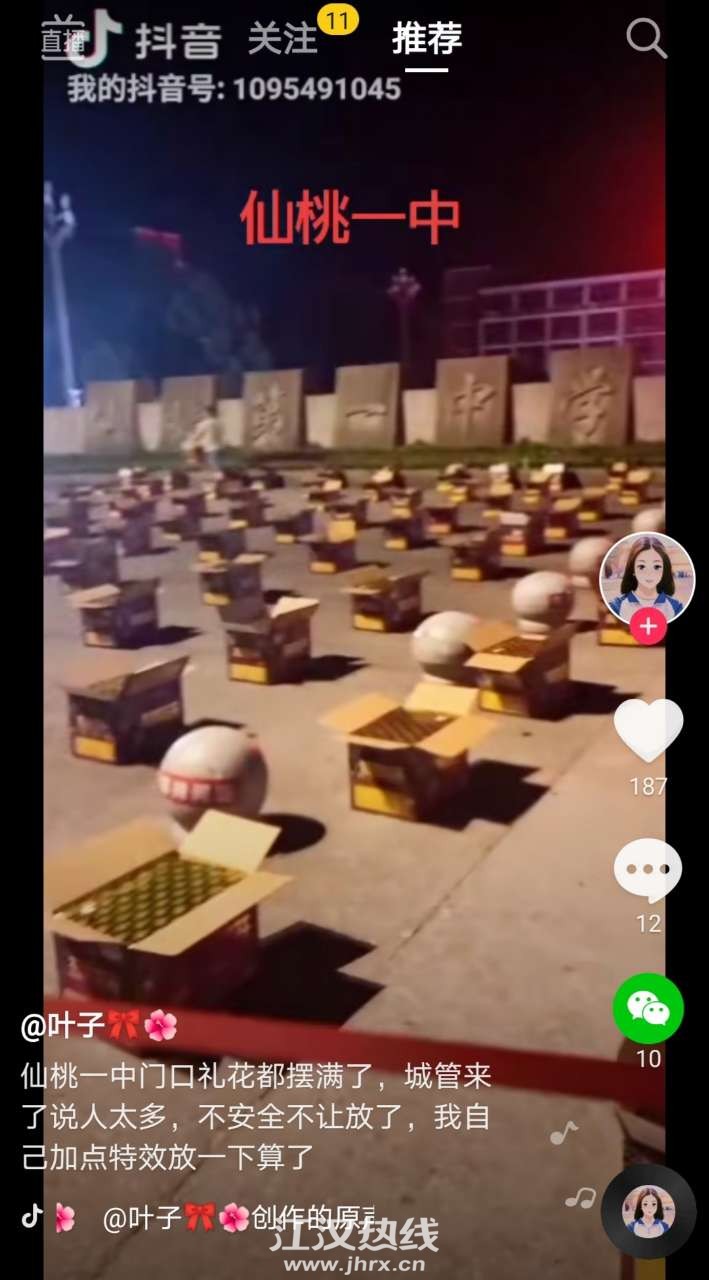The width and height of the screenshot is (709, 1280).
Task: Open the search magnifier icon
Action: [x=646, y=39]
